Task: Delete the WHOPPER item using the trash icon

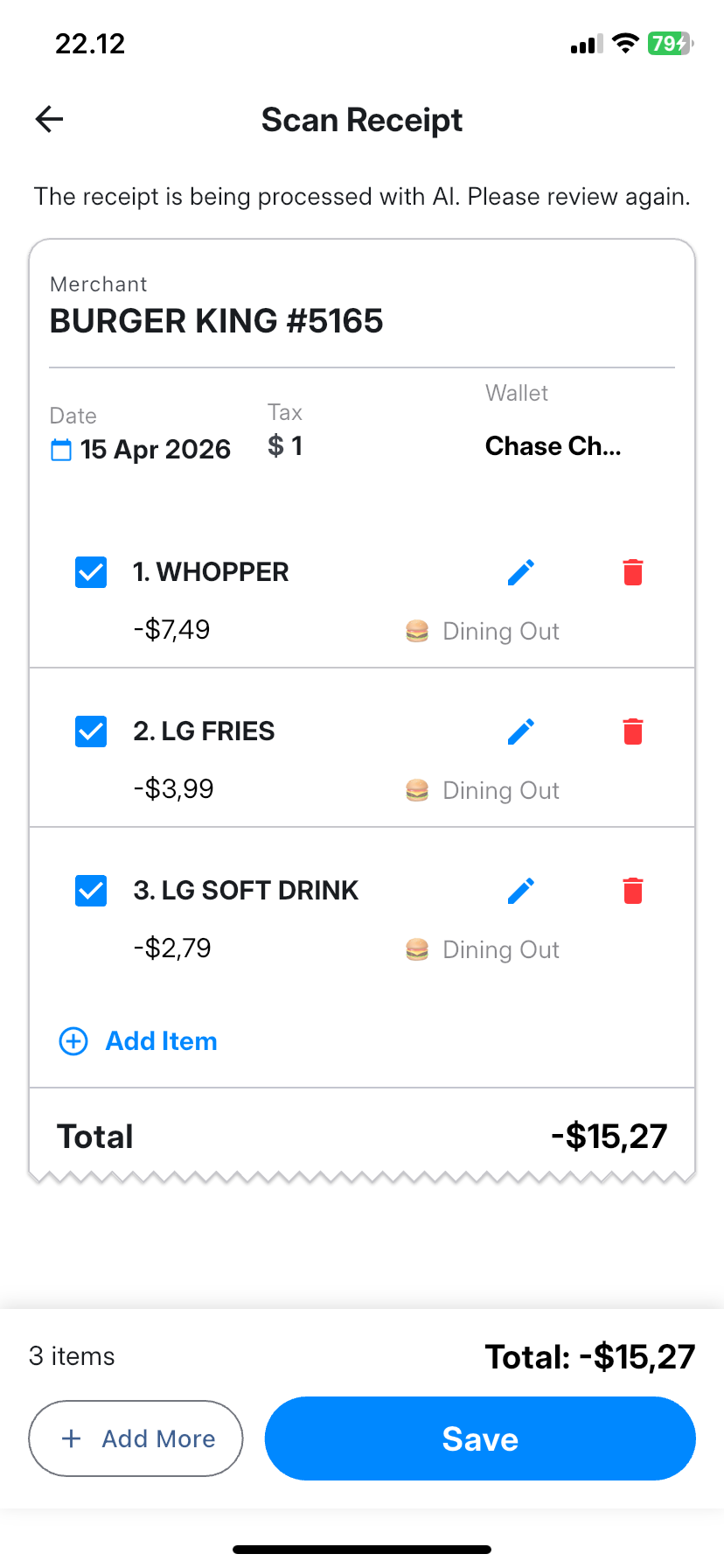Action: click(632, 571)
